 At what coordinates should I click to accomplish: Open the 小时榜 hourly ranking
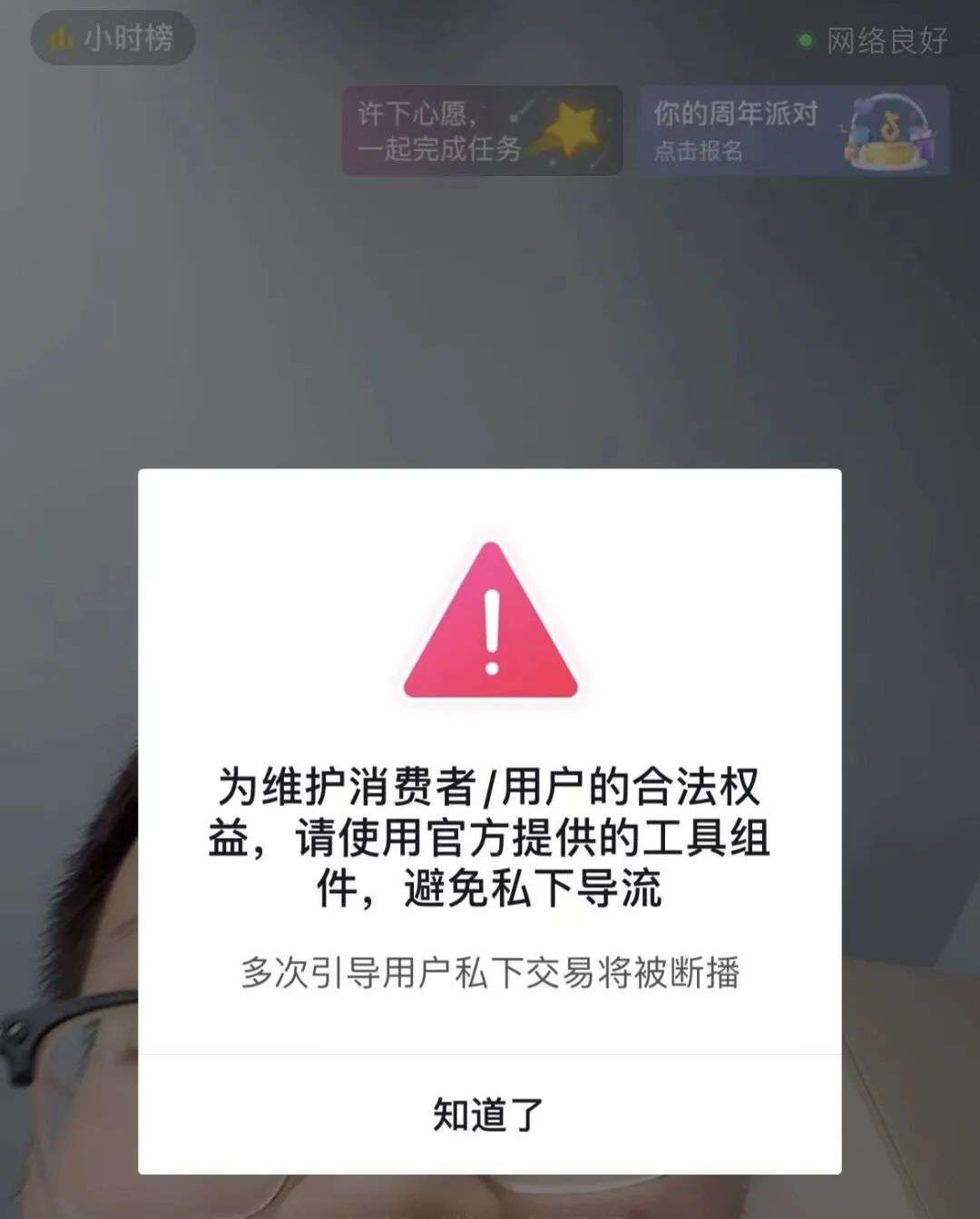click(113, 38)
